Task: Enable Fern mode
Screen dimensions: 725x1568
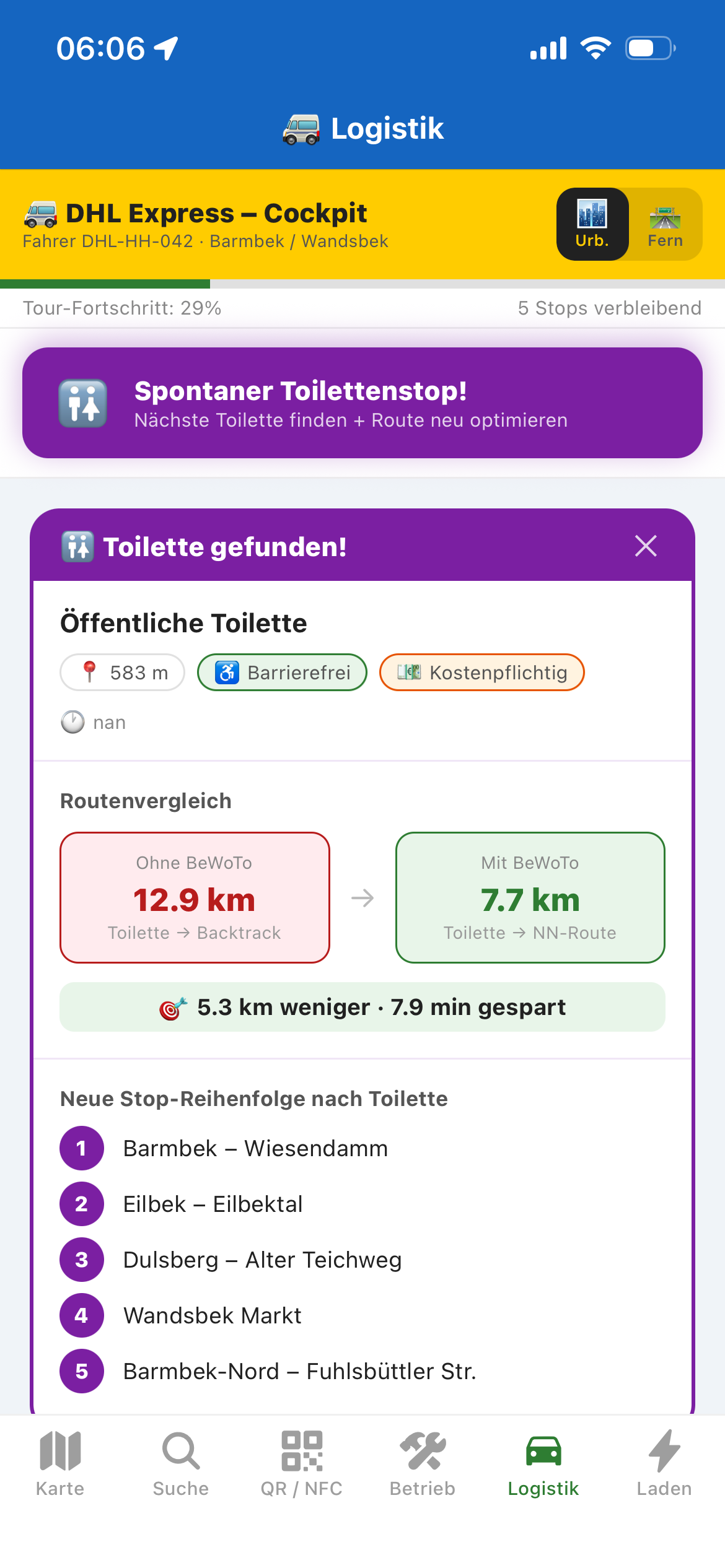Action: tap(665, 223)
